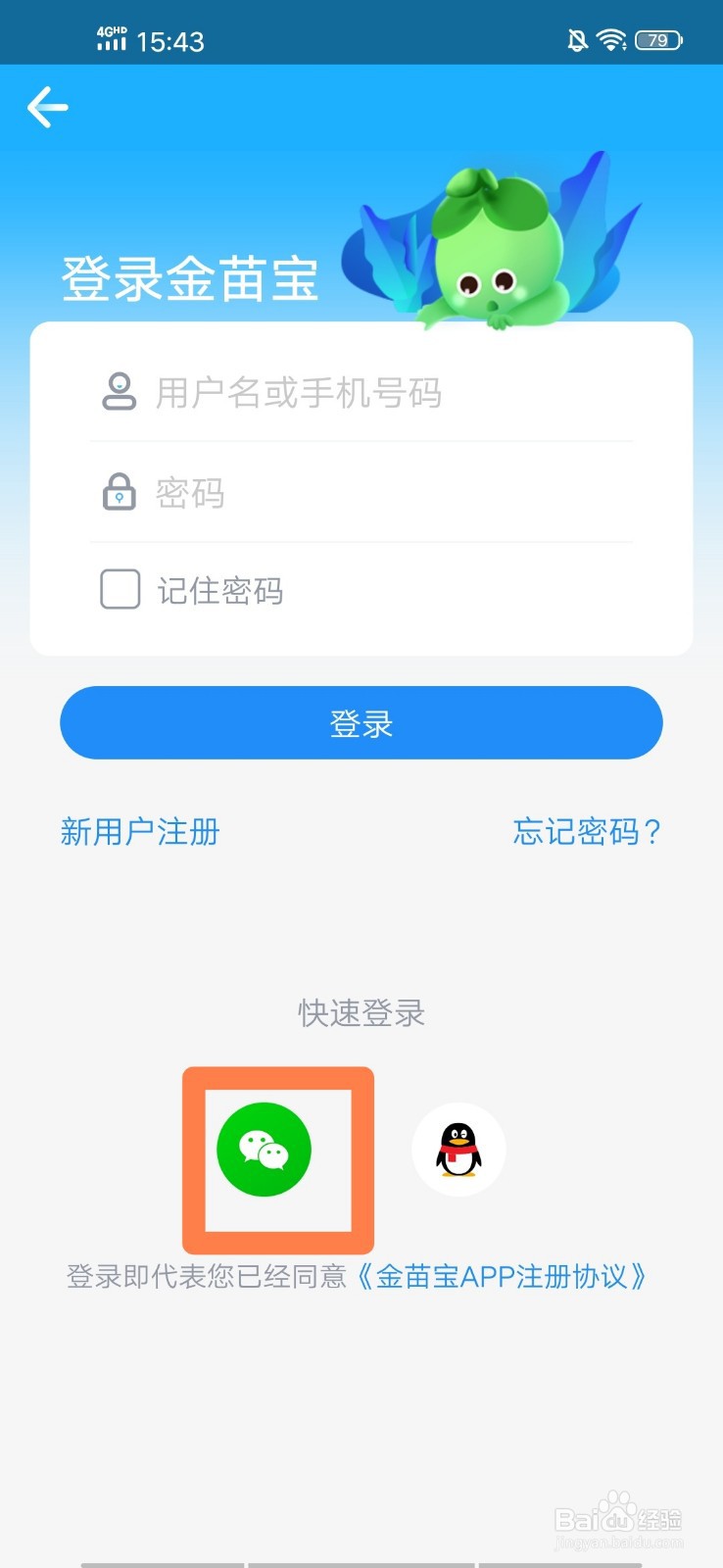Viewport: 723px width, 1568px height.
Task: Click the back arrow to exit login
Action: click(47, 108)
